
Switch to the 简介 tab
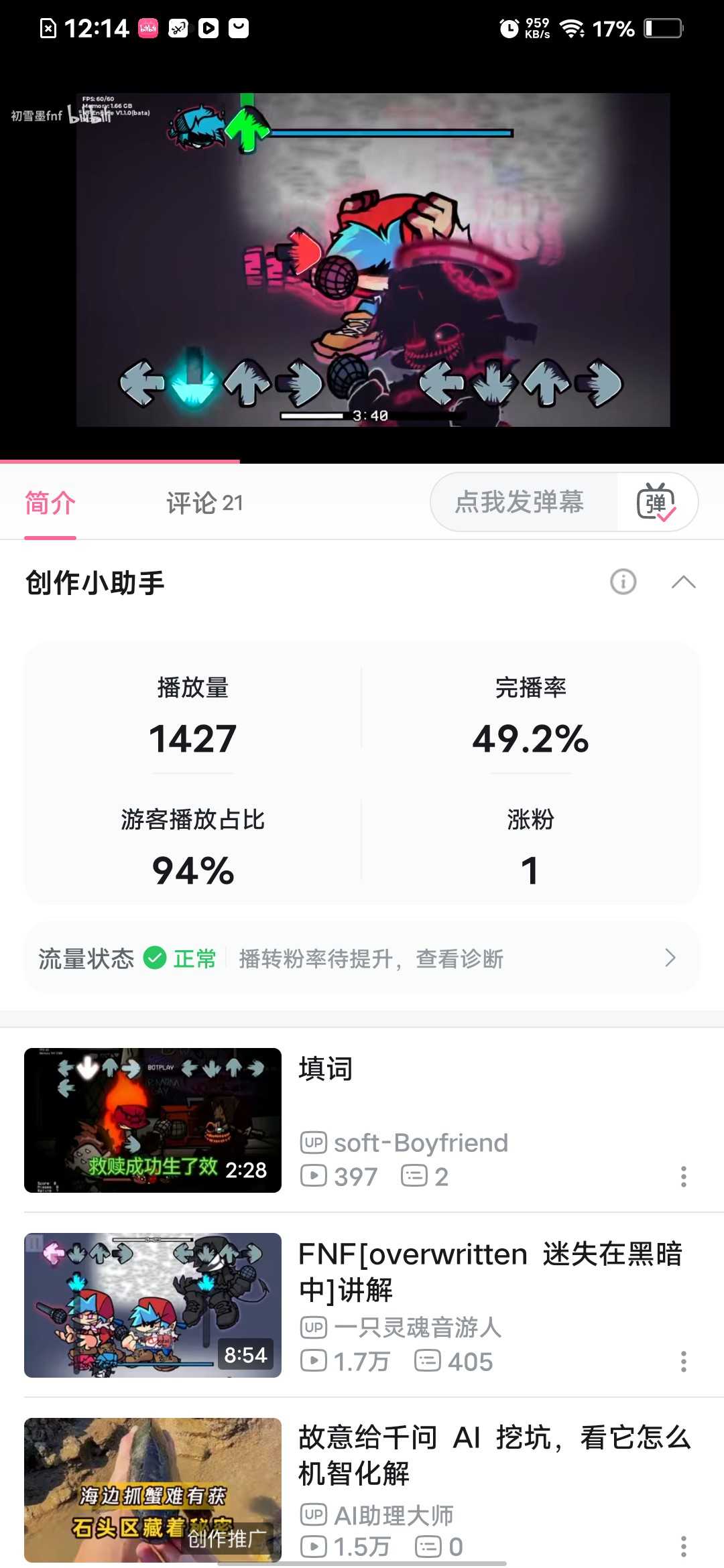tap(50, 503)
